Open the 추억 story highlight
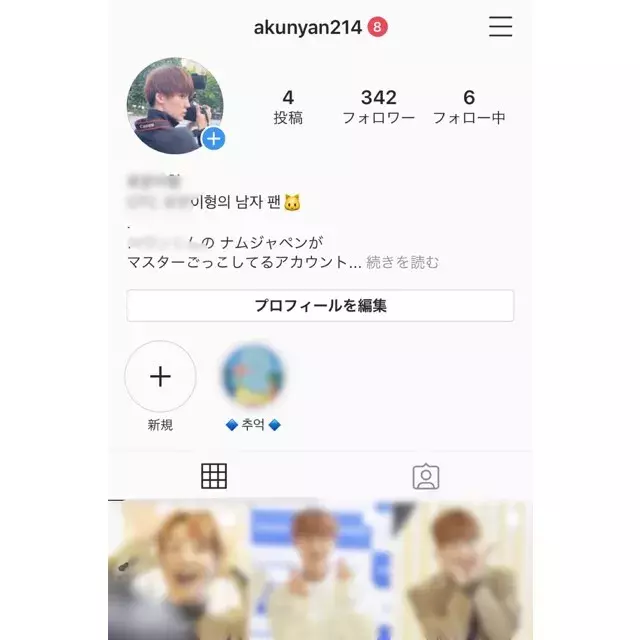 coord(253,377)
